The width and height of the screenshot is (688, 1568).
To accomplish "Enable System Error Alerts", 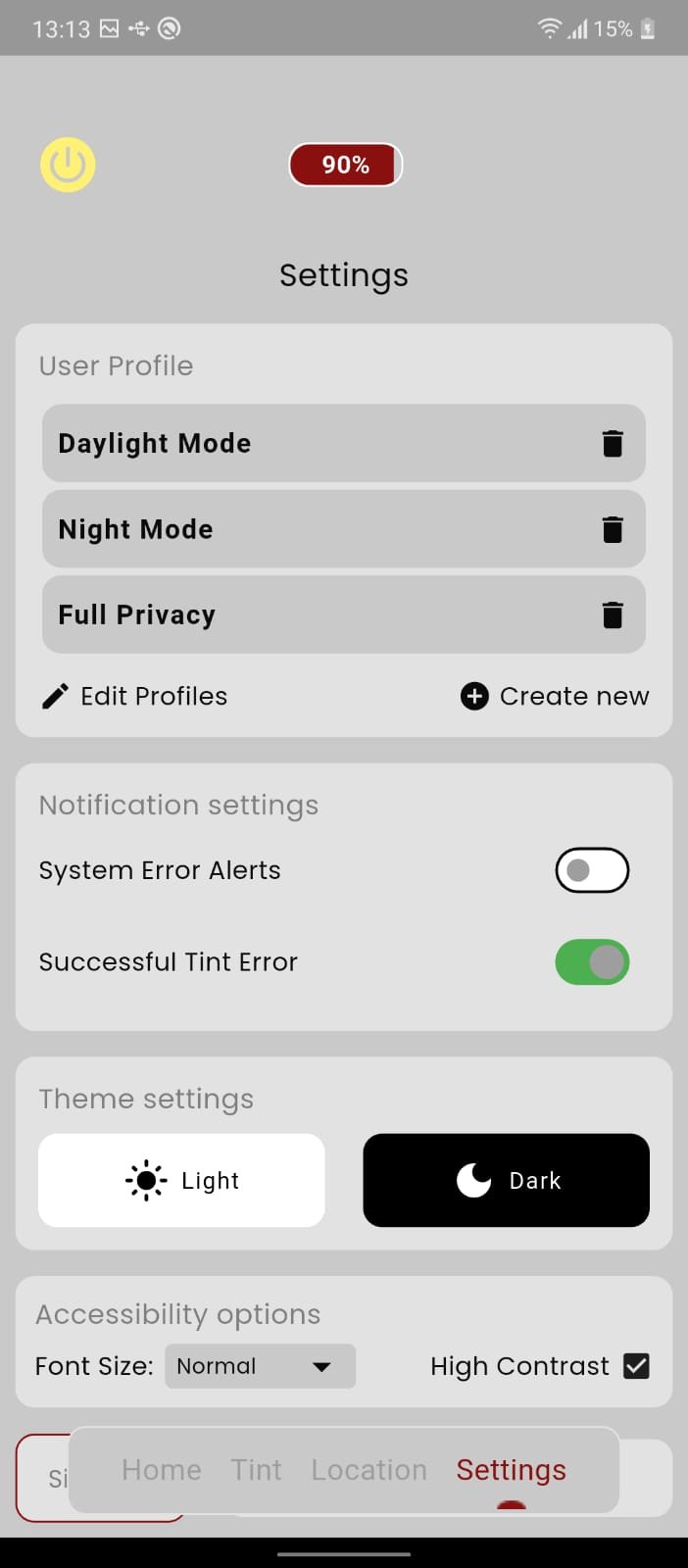I will point(592,870).
